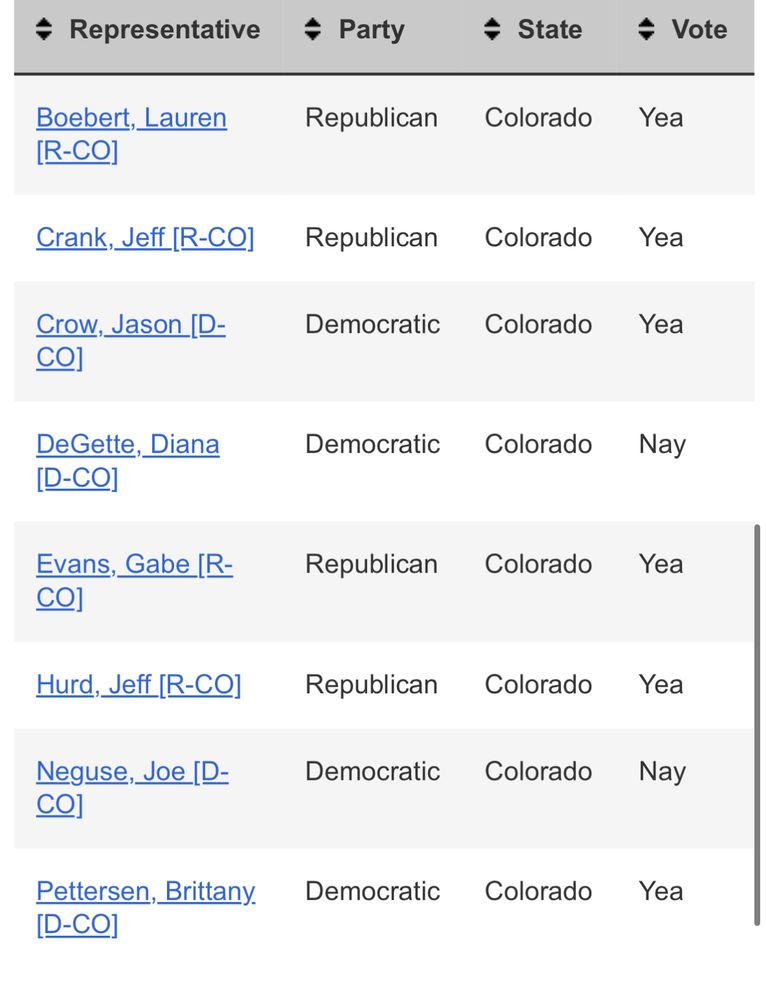Screen dimensions: 766x1000
Task: Open Jeff Hurd's representative page
Action: click(x=139, y=684)
